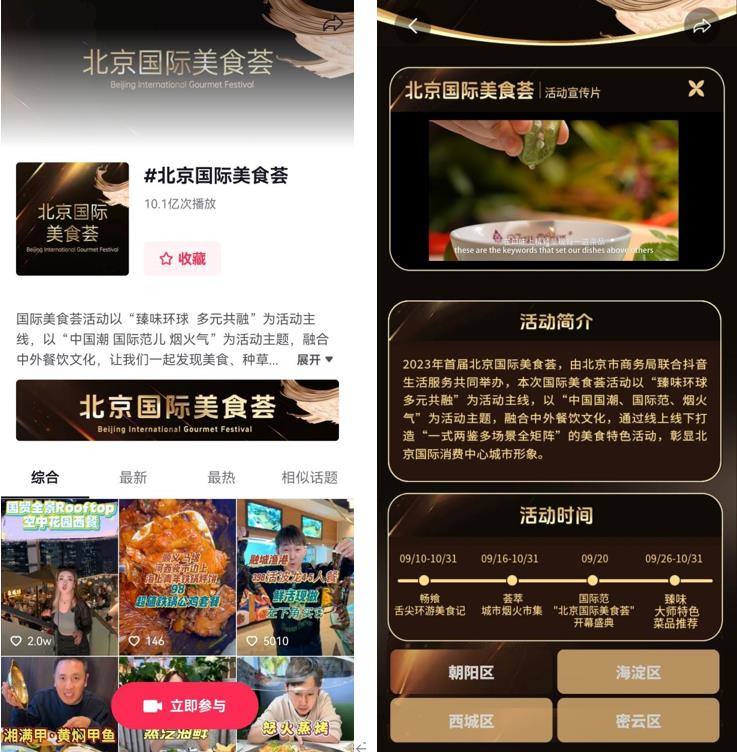737x752 pixels.
Task: Go back from the activity intro page
Action: (413, 26)
